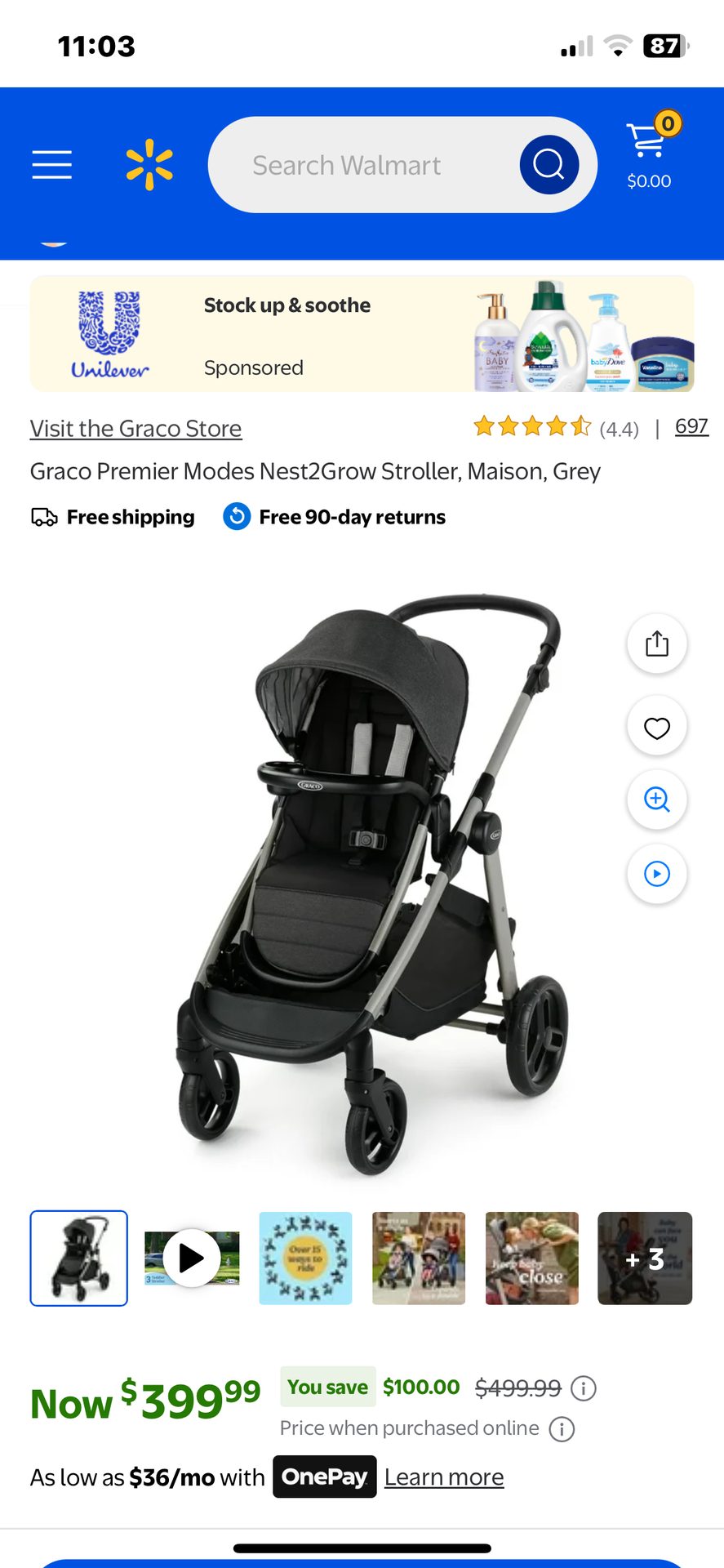Play the video thumbnail in gallery
This screenshot has height=1568, width=724.
pos(192,1258)
